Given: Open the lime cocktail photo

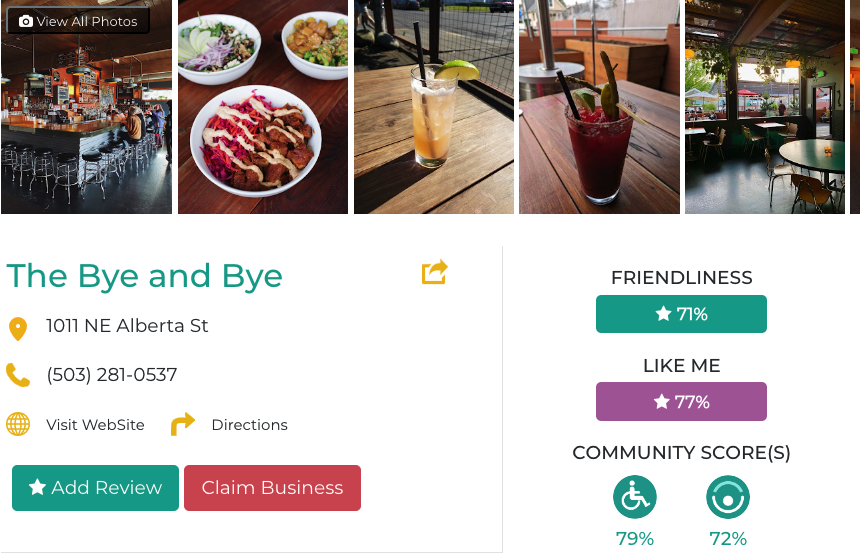Looking at the screenshot, I should (x=433, y=107).
